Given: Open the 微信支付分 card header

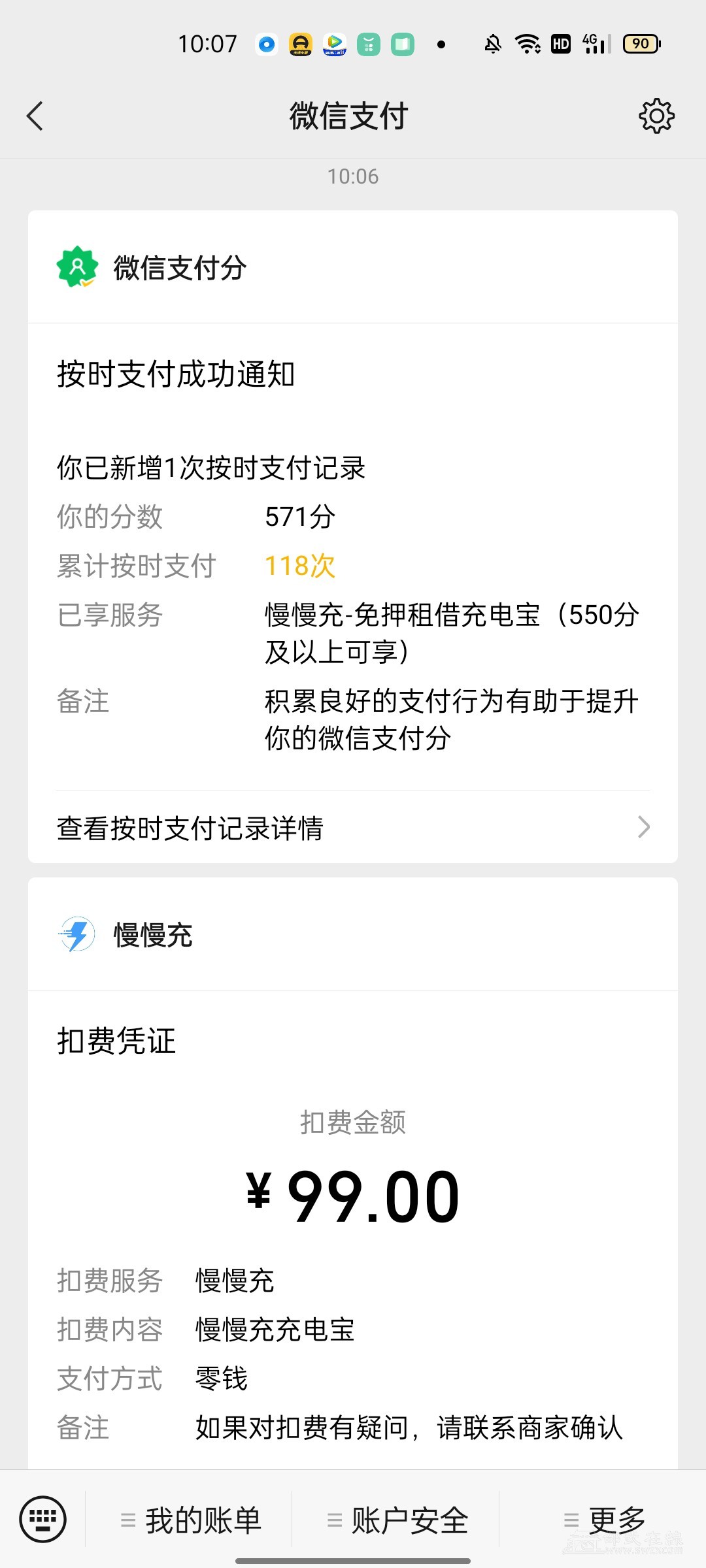Looking at the screenshot, I should (353, 268).
